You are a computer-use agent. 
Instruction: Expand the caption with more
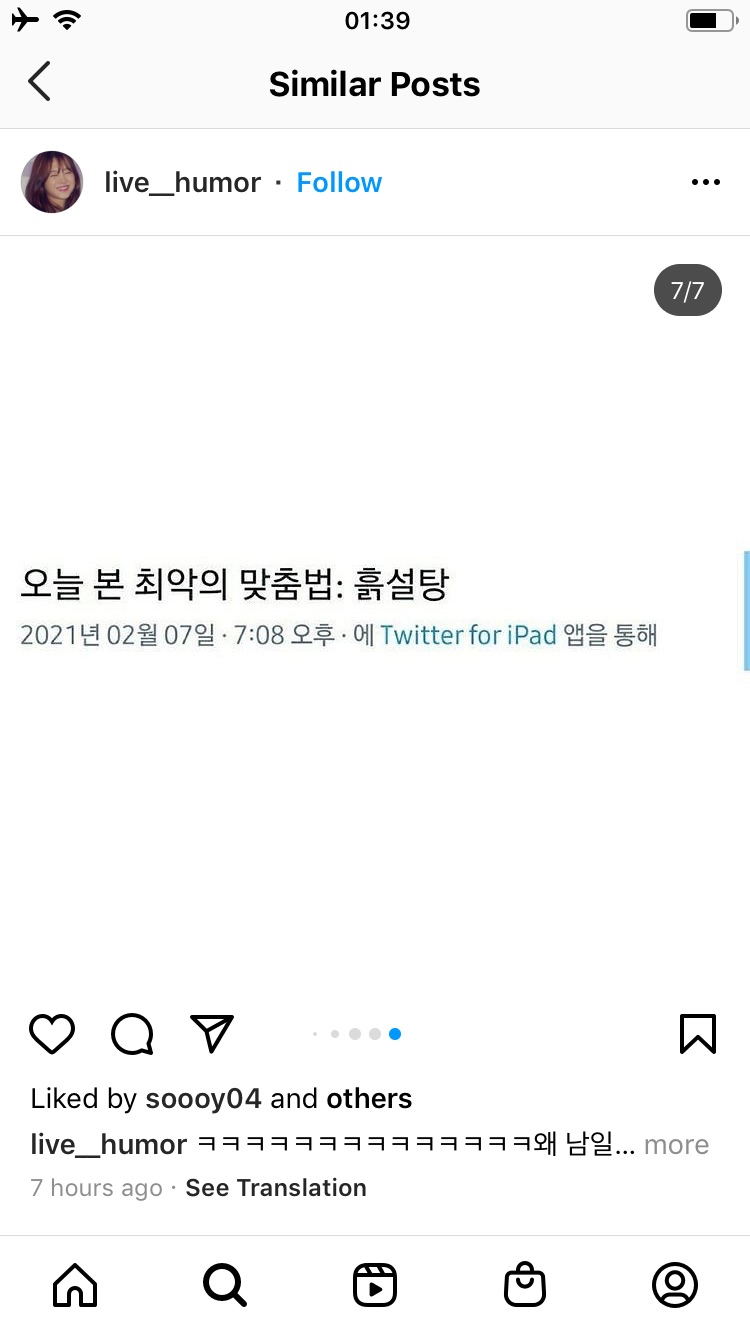pos(676,1144)
